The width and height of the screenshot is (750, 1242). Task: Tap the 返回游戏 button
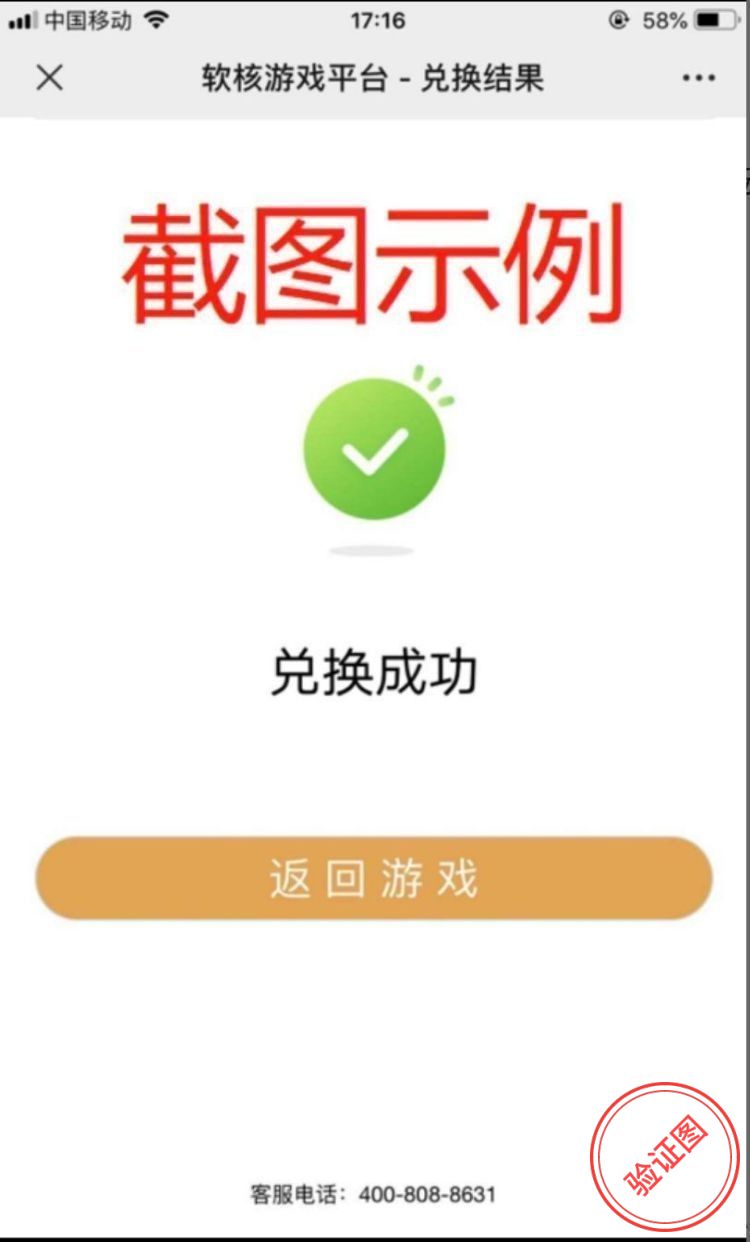coord(373,878)
